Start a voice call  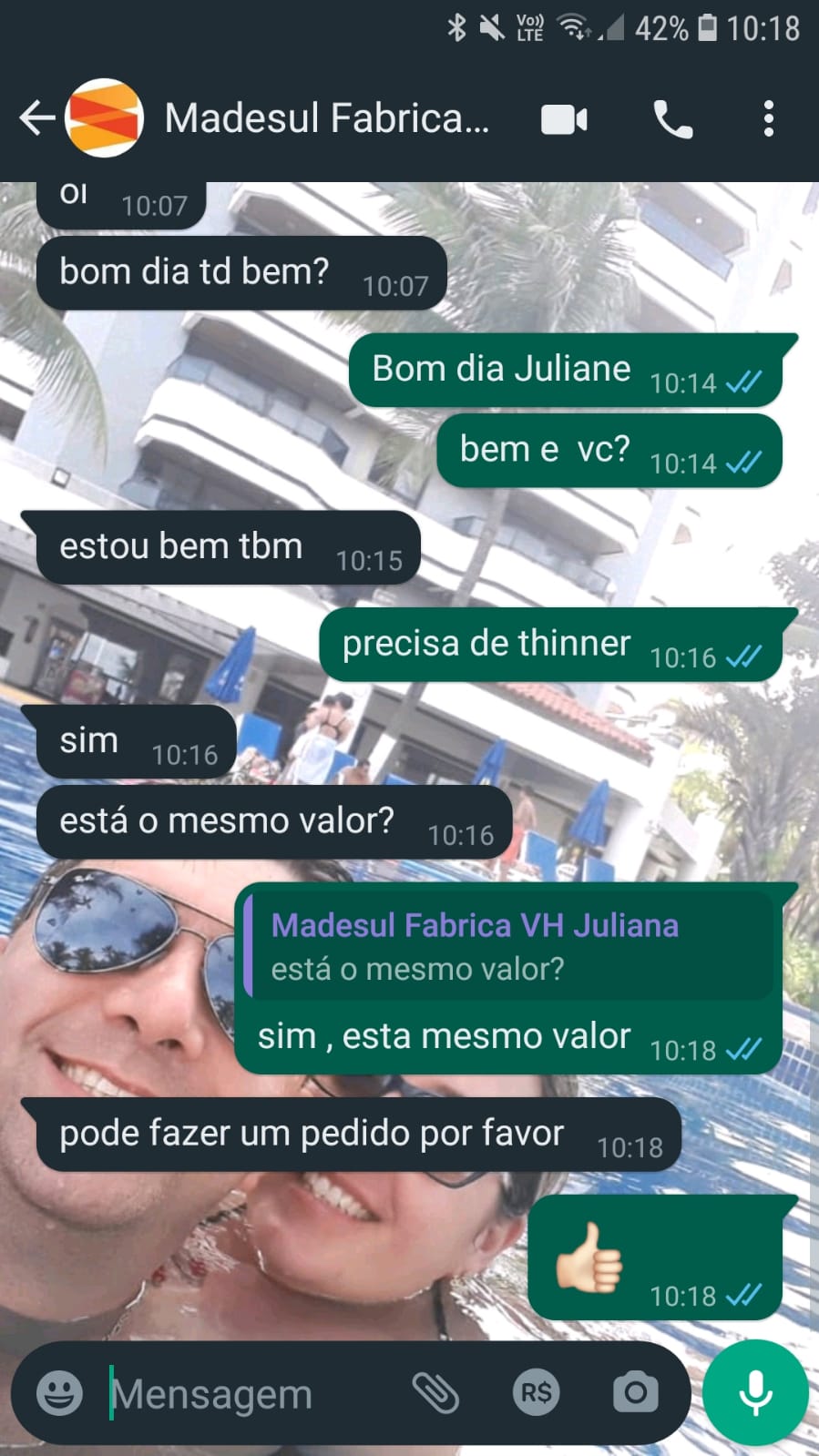click(x=673, y=119)
